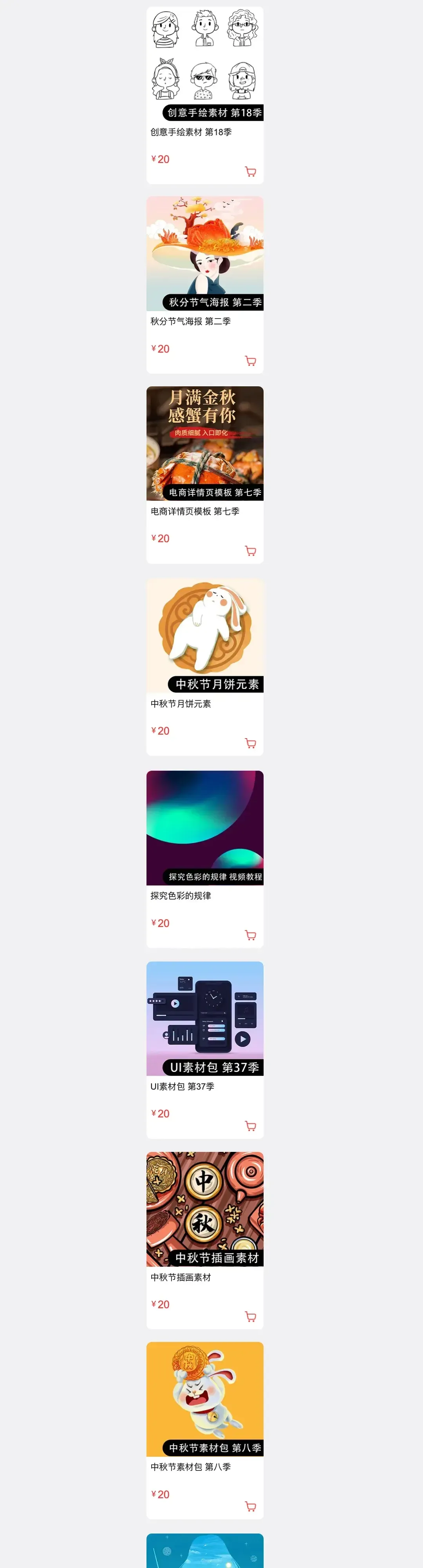Add 中秋节插画素材 to cart
This screenshot has height=1568, width=423.
coord(250,1316)
